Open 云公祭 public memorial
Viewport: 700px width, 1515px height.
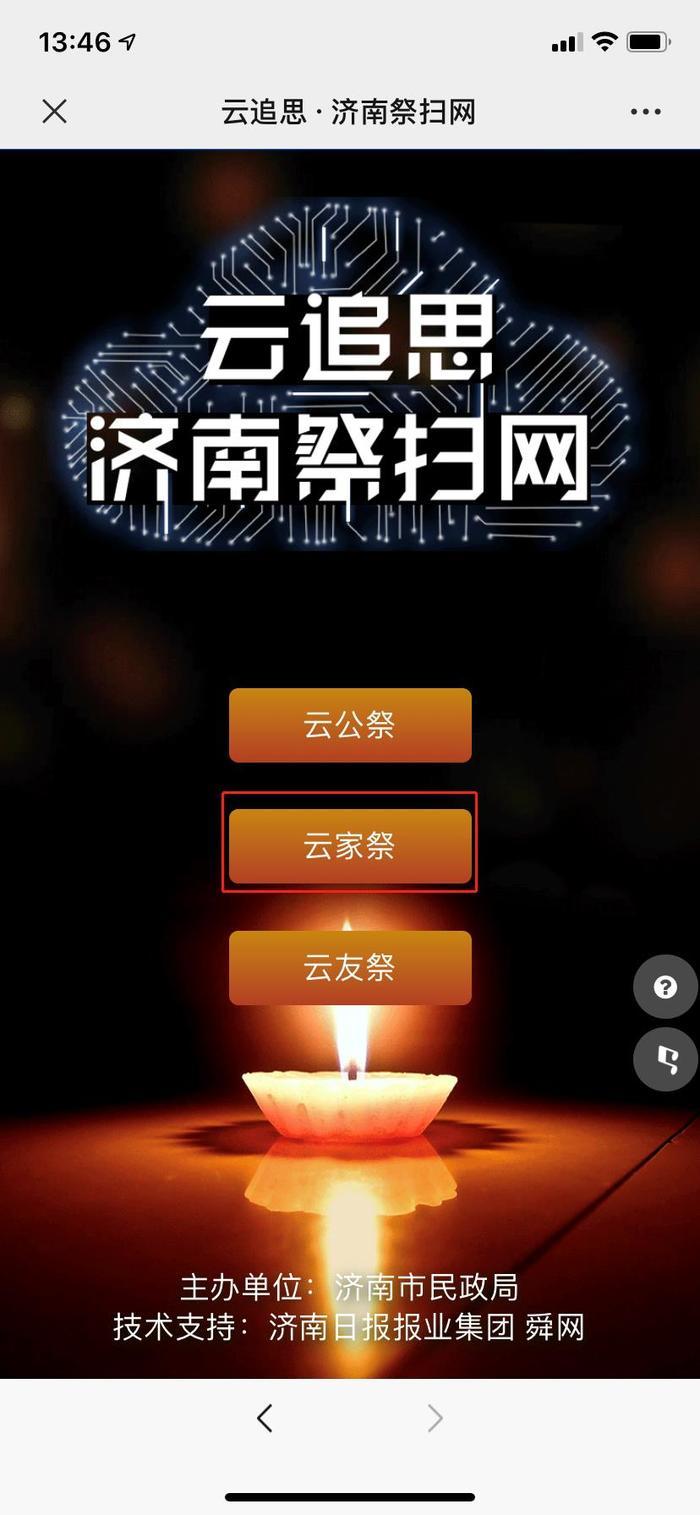point(350,725)
